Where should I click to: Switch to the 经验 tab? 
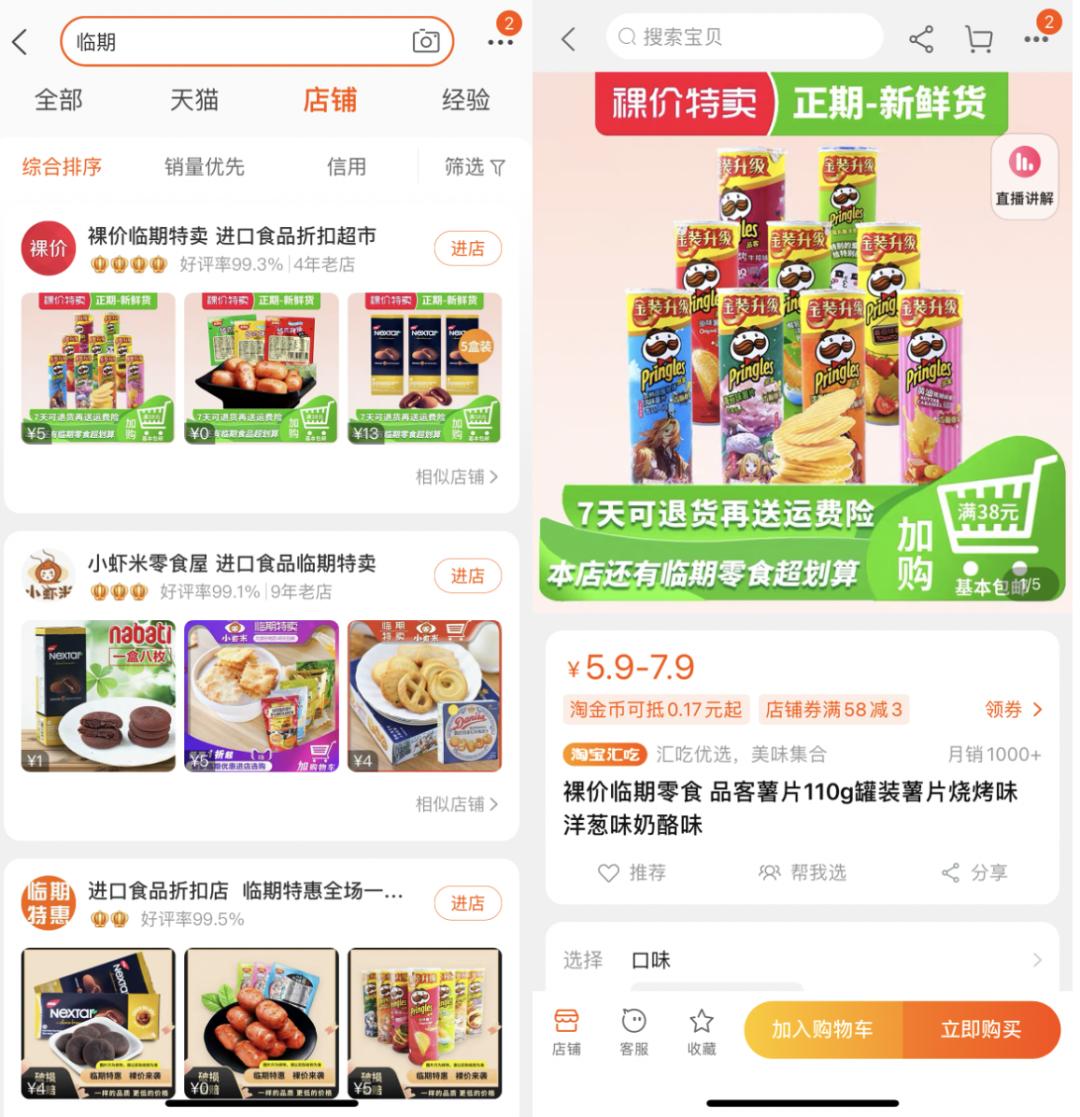[x=466, y=100]
